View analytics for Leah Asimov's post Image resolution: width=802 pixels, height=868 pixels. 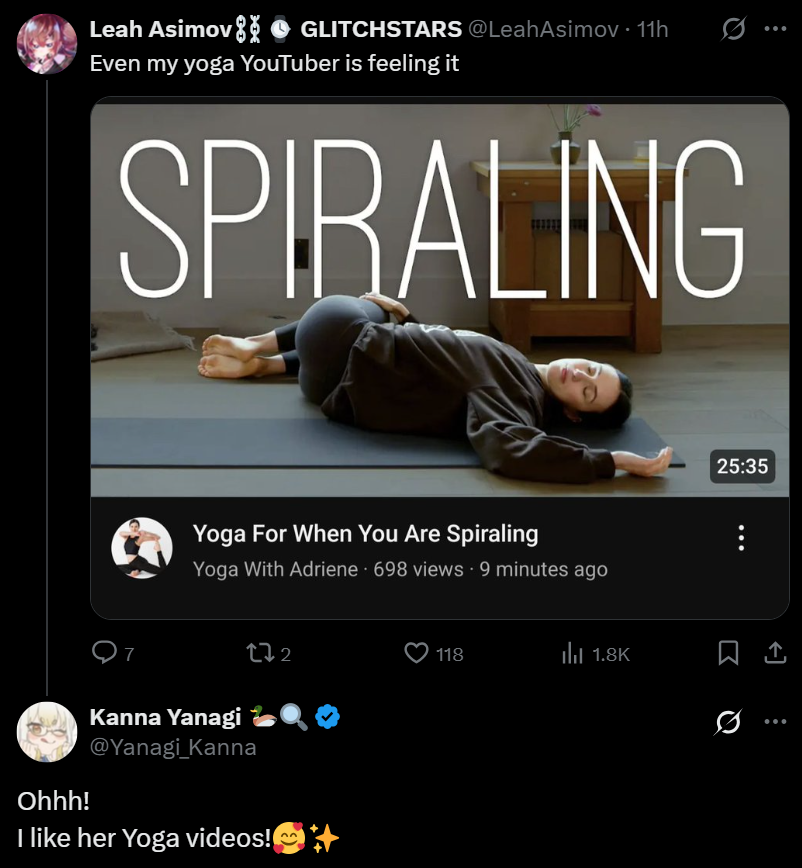click(x=572, y=653)
